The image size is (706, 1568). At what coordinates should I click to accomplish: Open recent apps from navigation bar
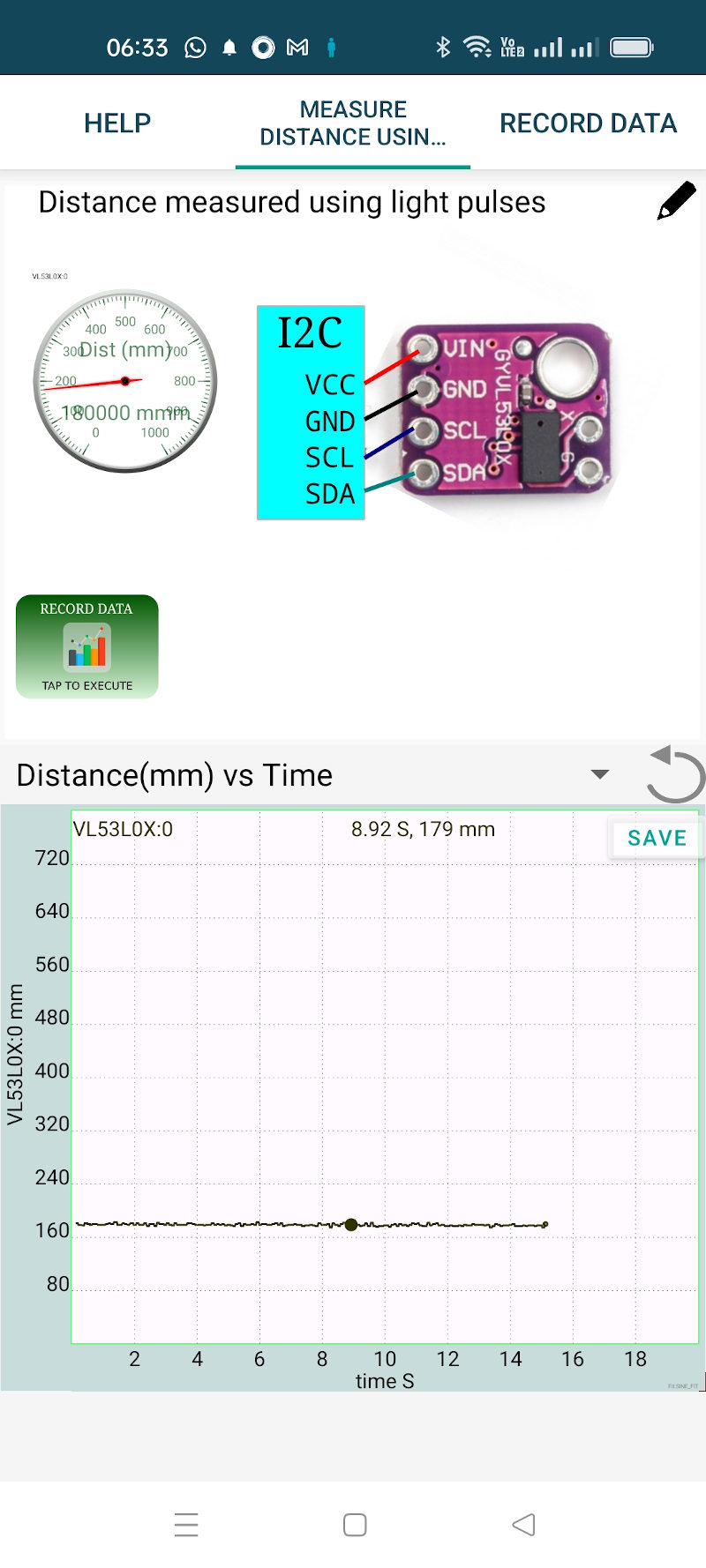tap(186, 1525)
